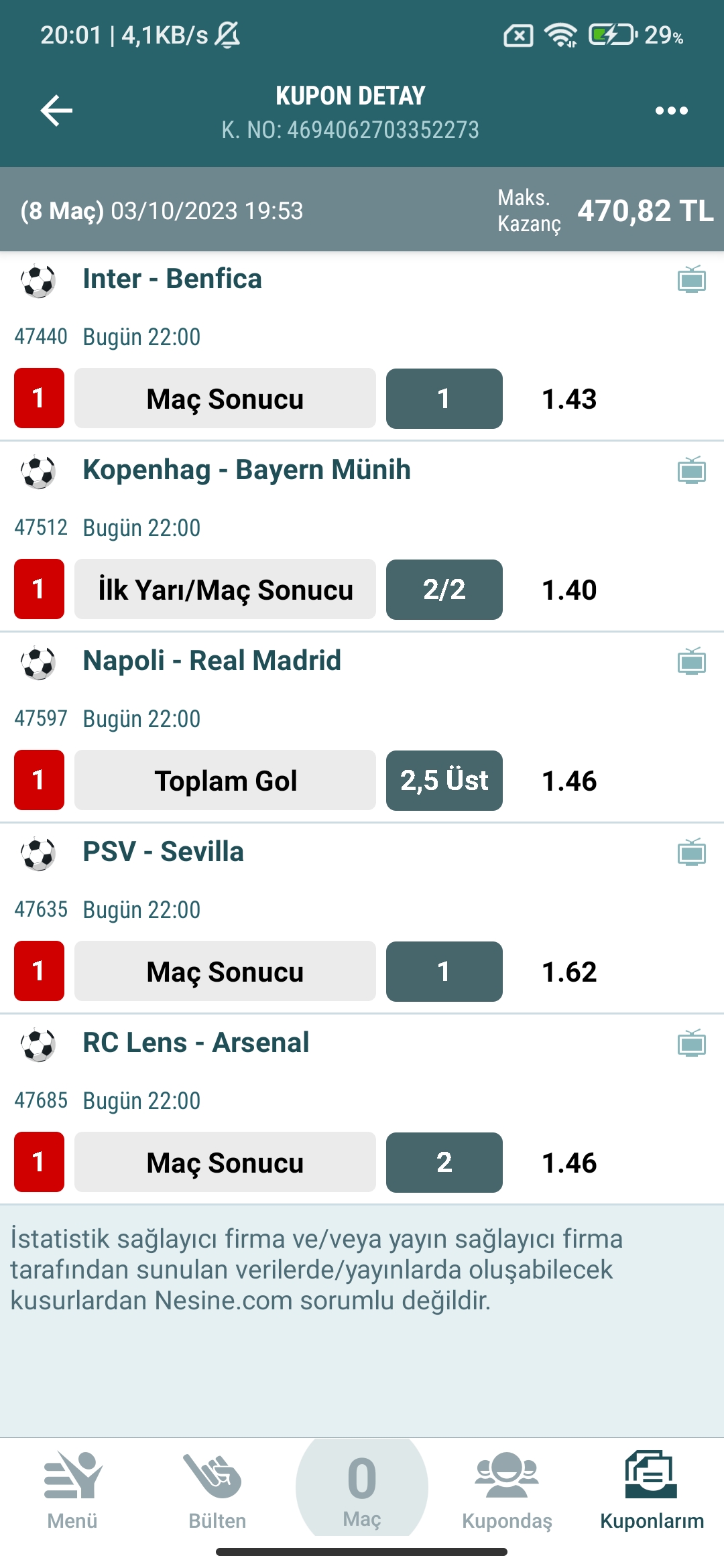Switch to the Menü tab
Viewport: 724px width, 1568px height.
72,1490
